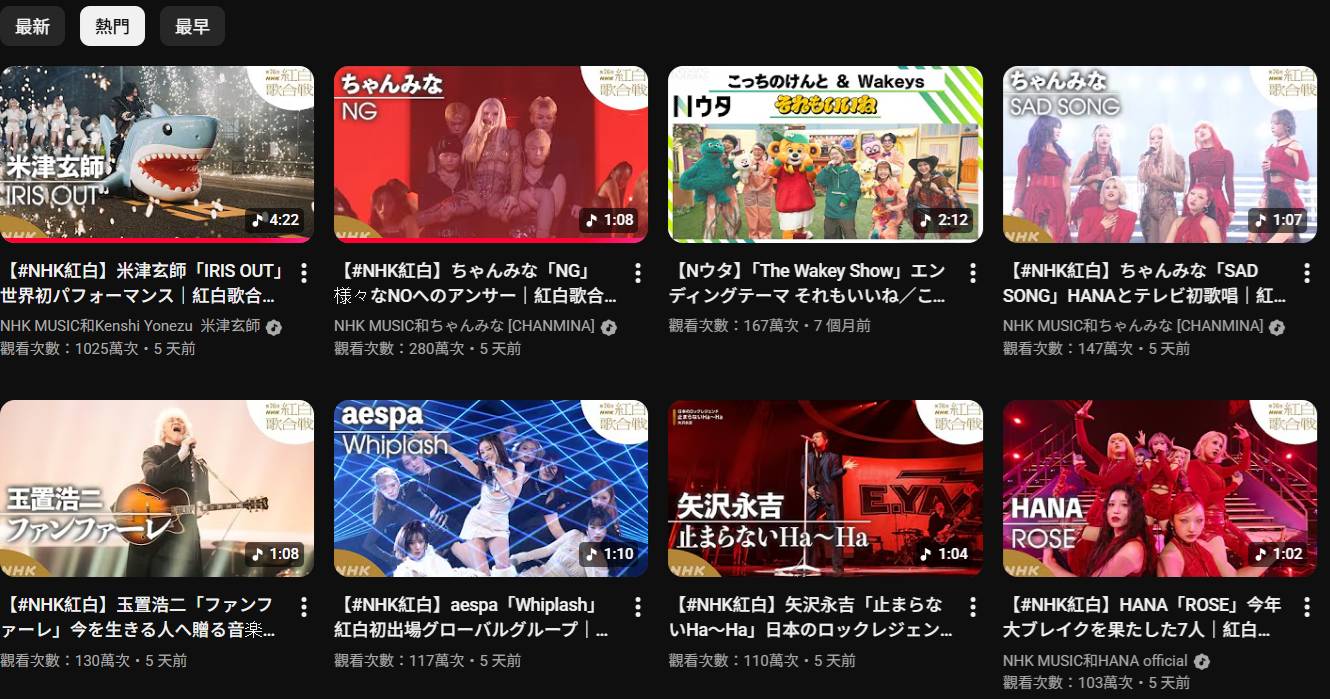1330x699 pixels.
Task: Select the 熱門 filter chip
Action: (x=112, y=26)
